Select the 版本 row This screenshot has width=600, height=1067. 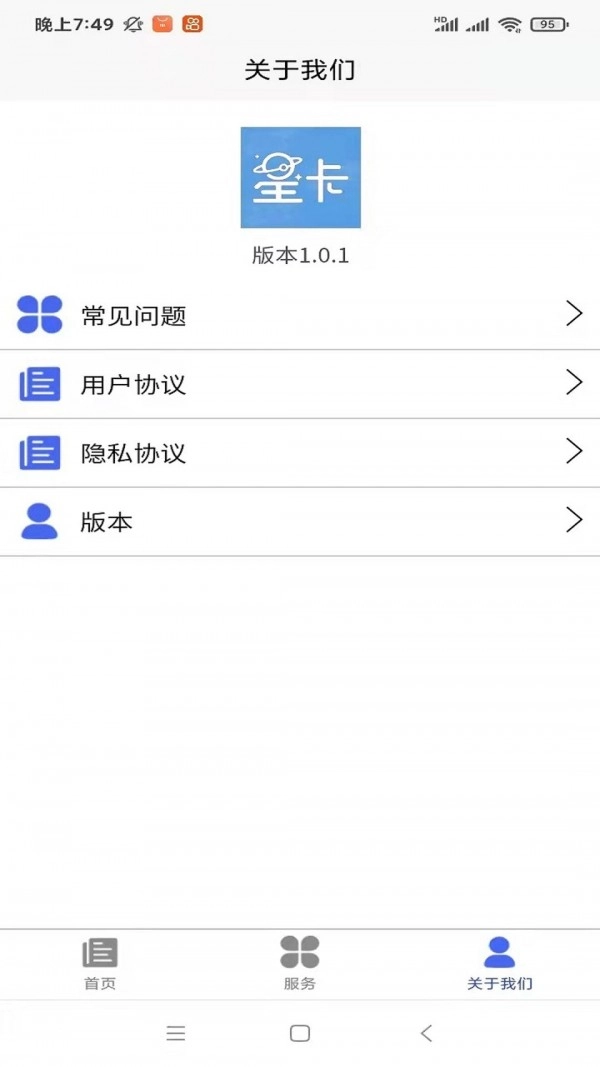(x=300, y=522)
